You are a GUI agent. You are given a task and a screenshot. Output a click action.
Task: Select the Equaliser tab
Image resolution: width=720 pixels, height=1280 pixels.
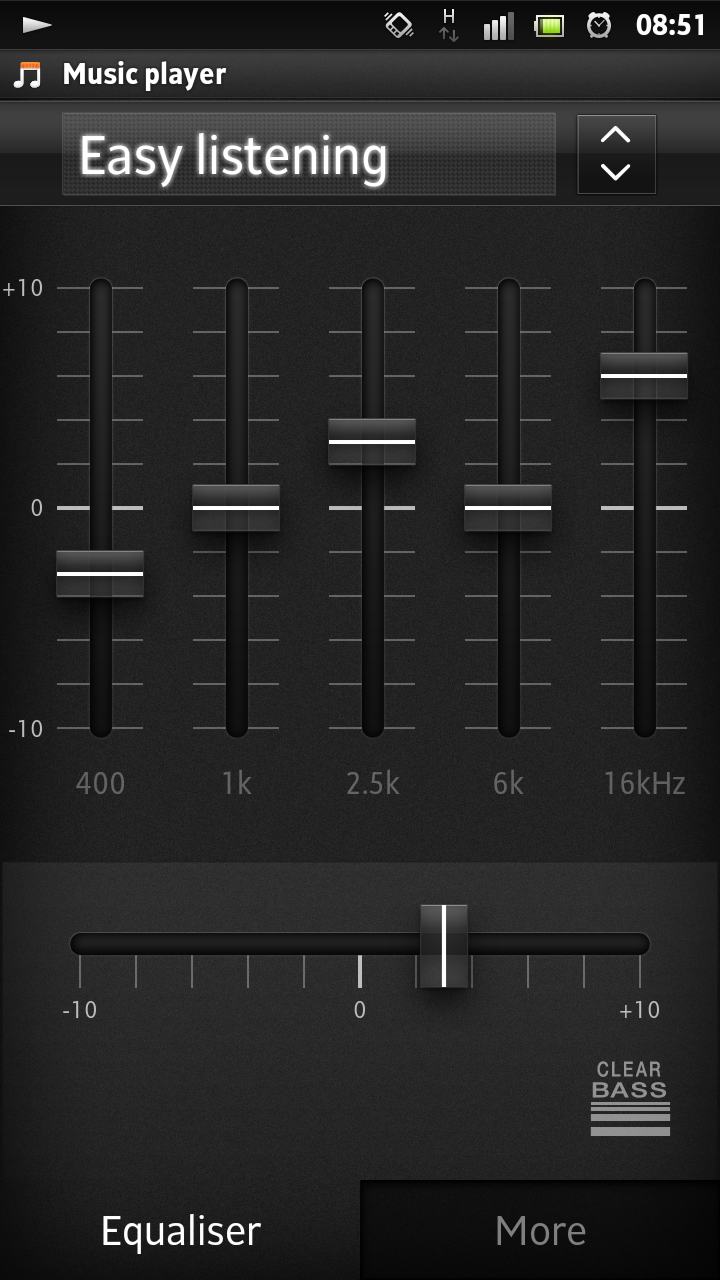point(180,1230)
